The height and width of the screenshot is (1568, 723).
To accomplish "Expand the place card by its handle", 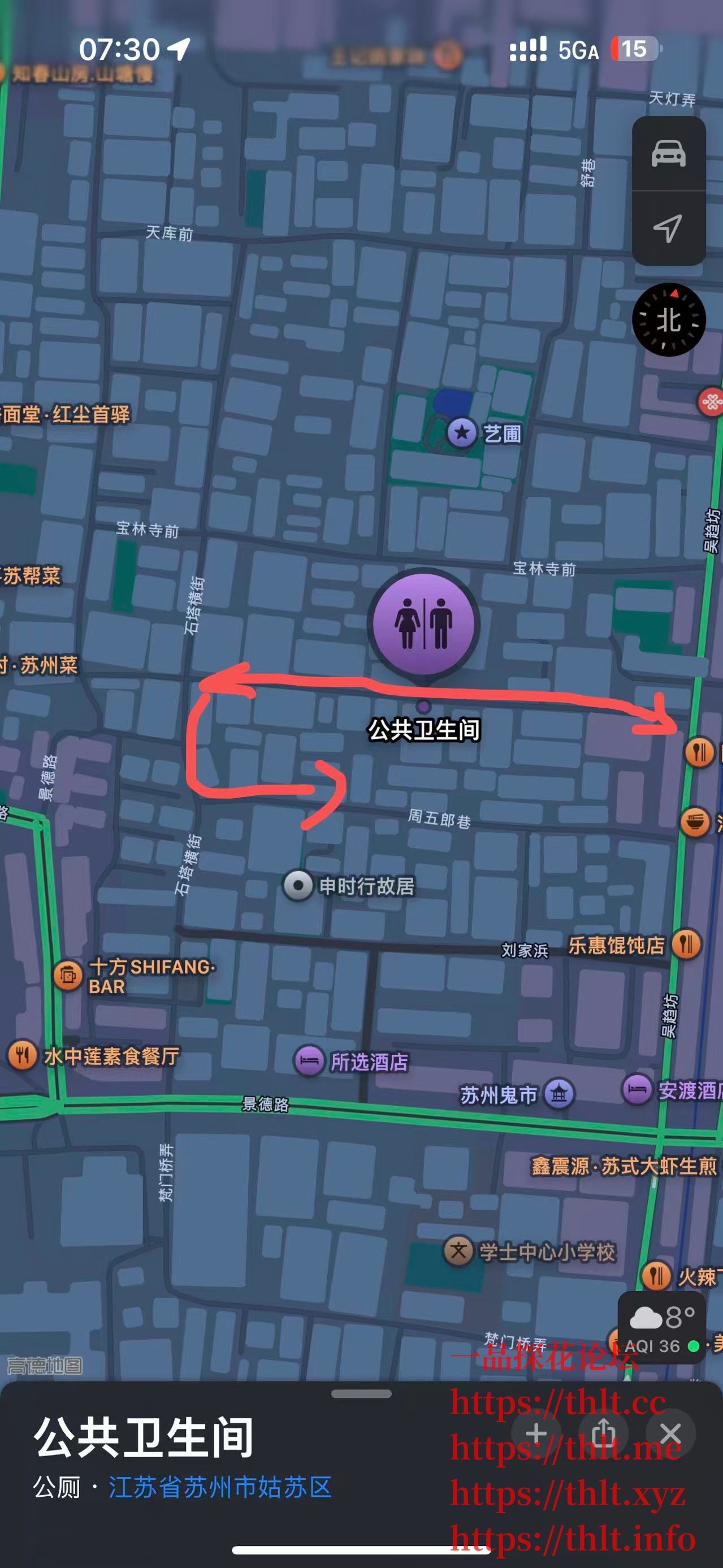I will [362, 1394].
